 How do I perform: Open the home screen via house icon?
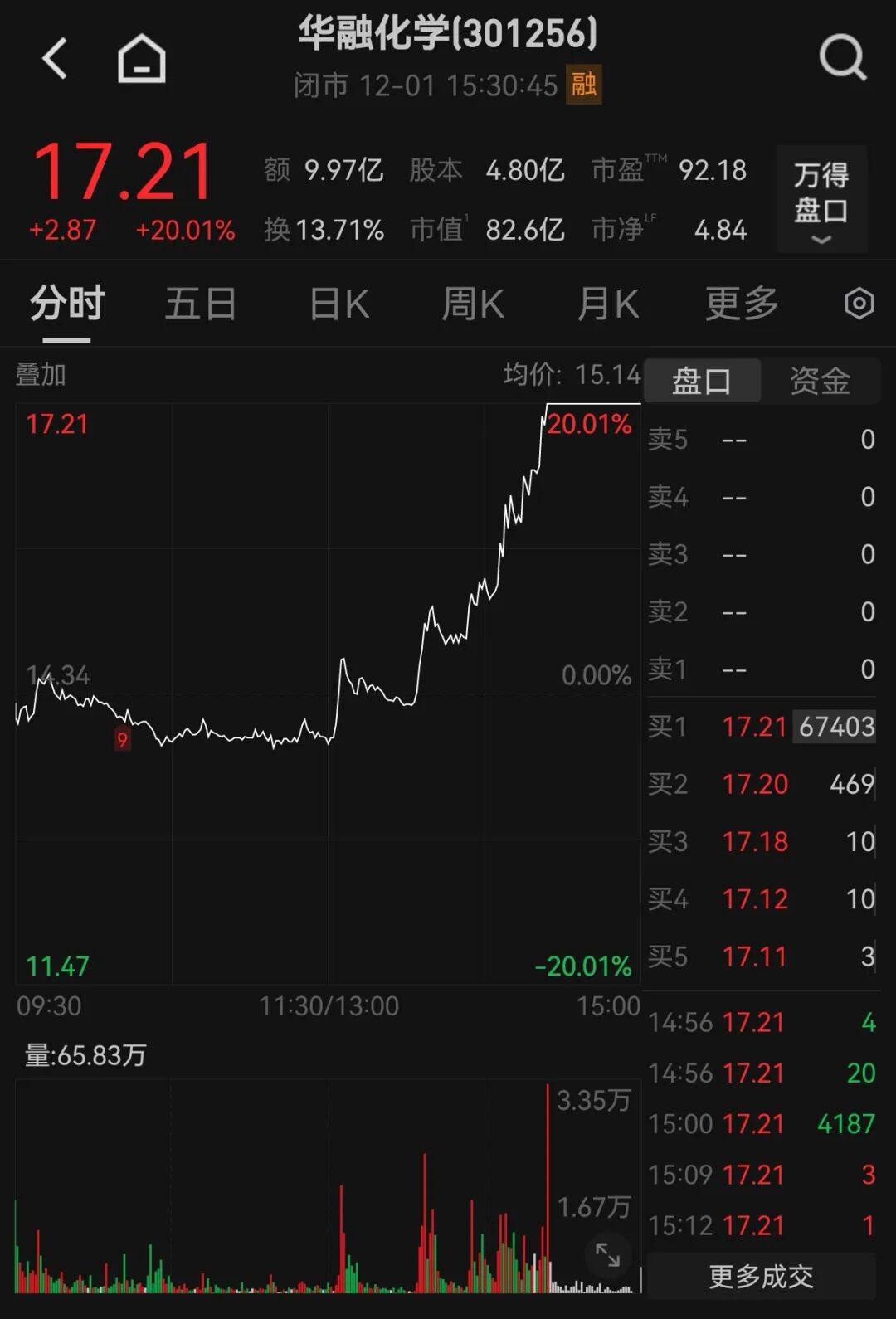pyautogui.click(x=141, y=58)
